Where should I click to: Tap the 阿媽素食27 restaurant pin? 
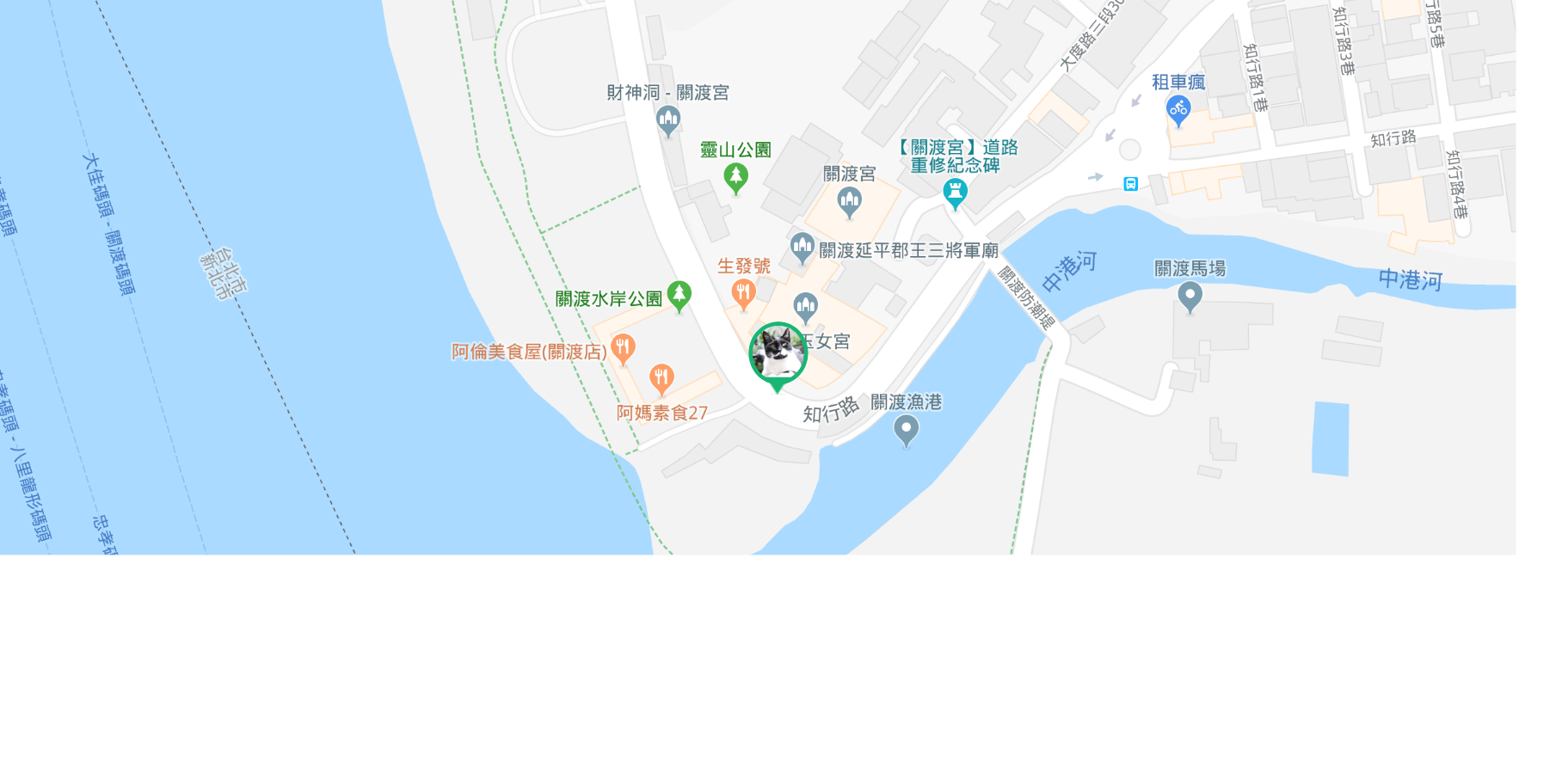point(661,378)
